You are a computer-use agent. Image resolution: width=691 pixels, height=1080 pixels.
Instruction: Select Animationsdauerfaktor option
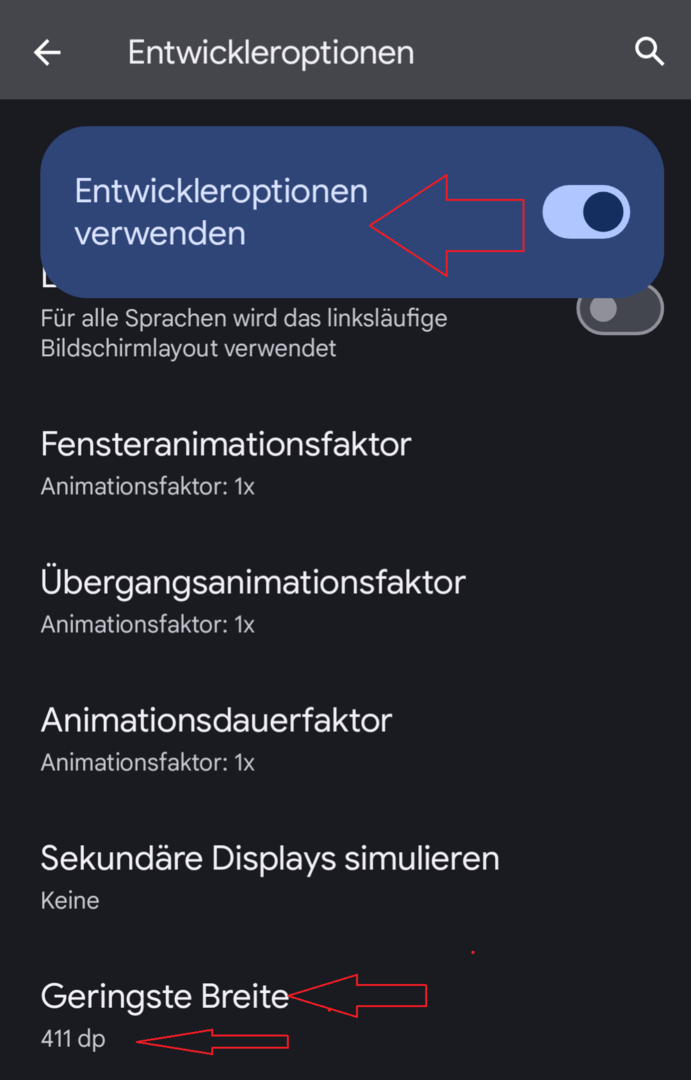216,736
